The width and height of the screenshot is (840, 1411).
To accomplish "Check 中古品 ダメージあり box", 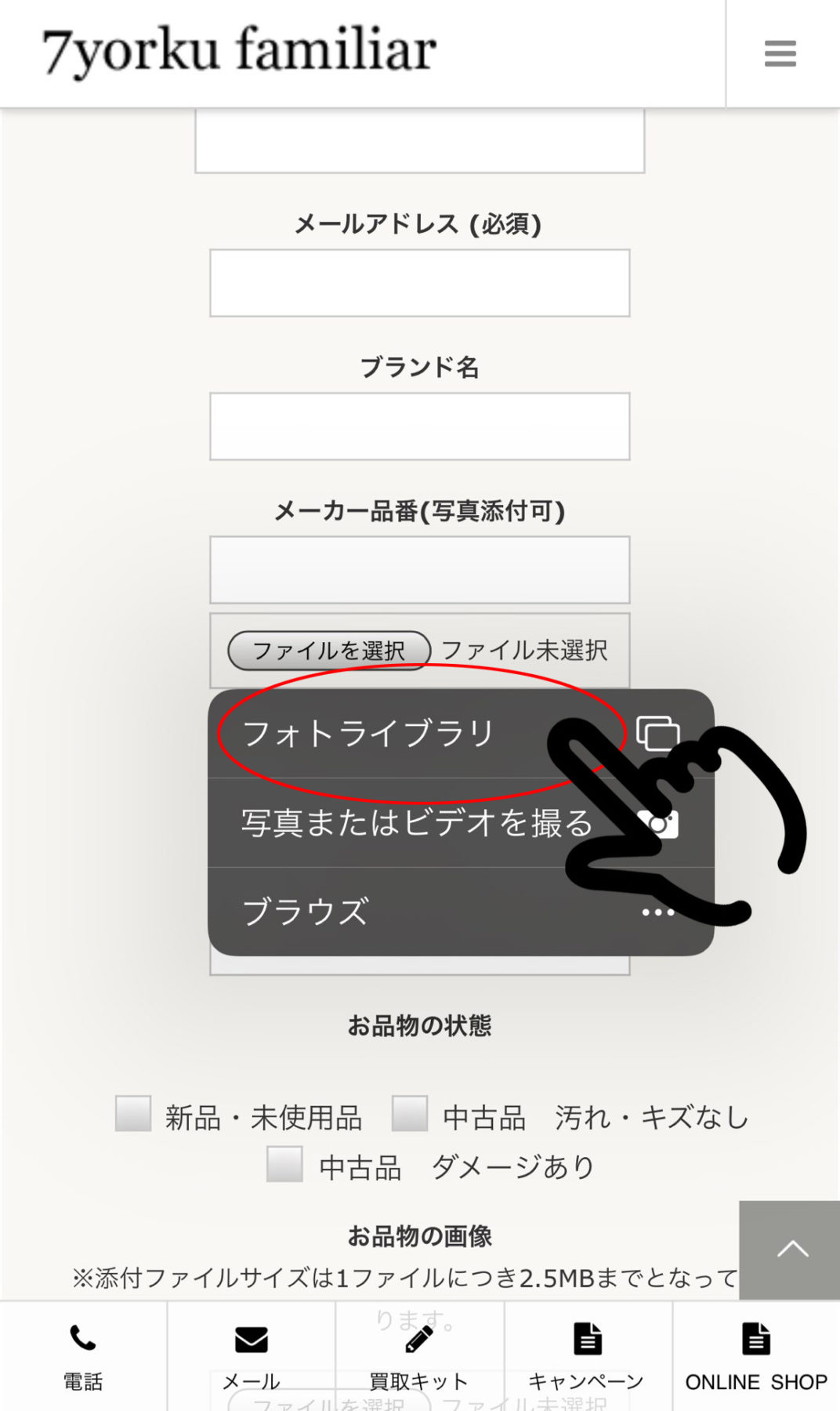I will coord(284,1163).
